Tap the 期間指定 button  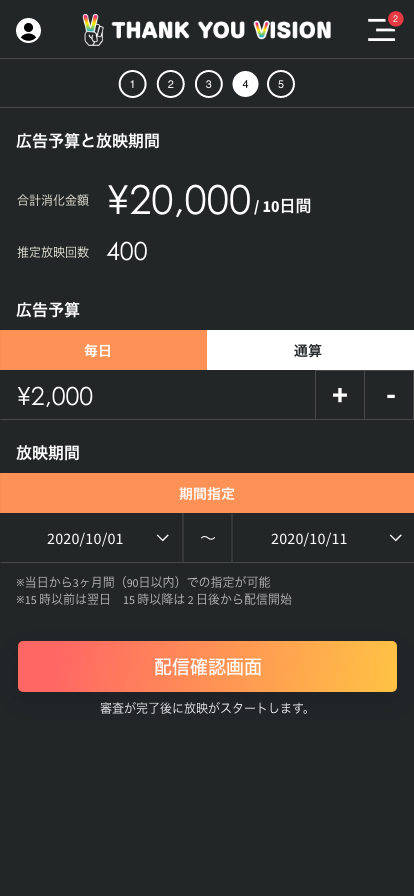click(207, 493)
